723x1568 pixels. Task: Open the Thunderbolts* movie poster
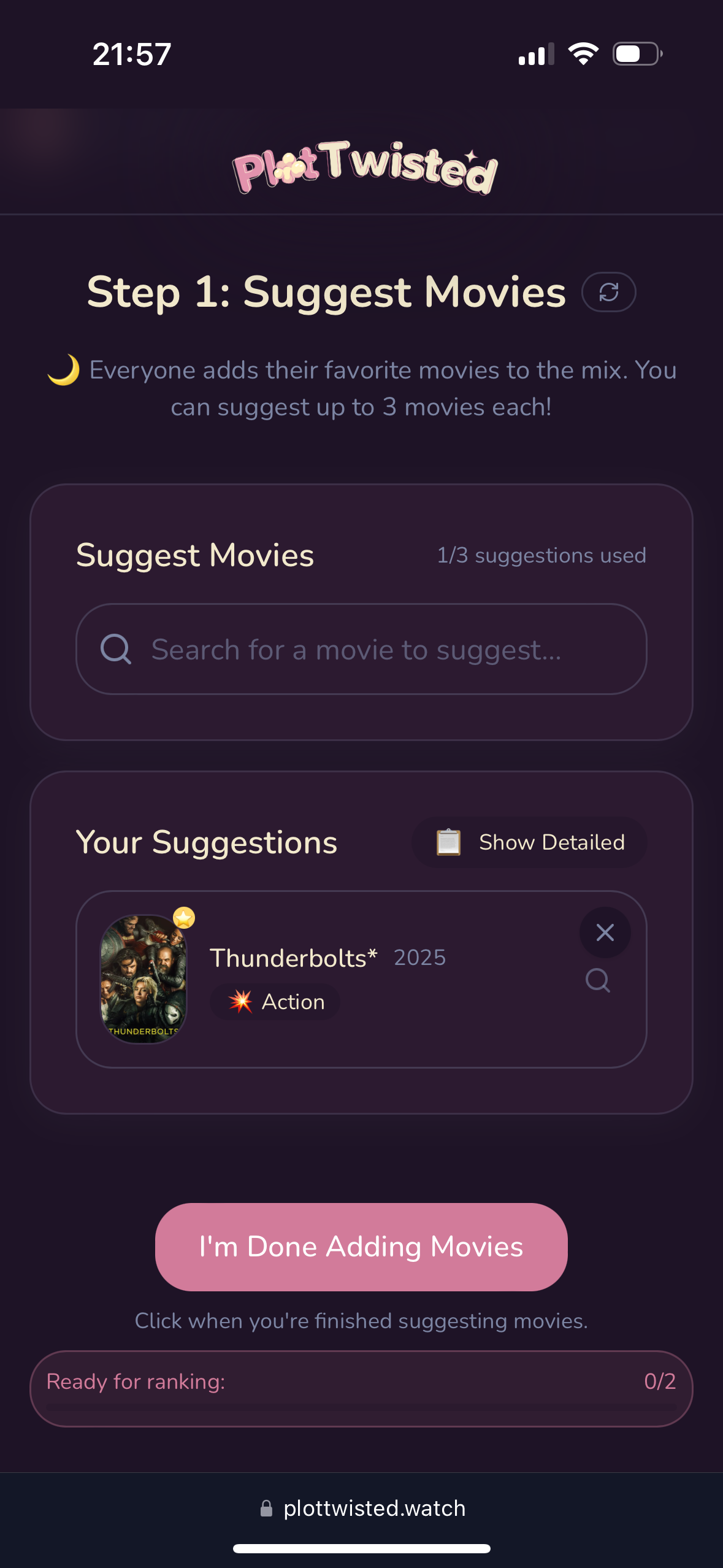click(x=143, y=978)
